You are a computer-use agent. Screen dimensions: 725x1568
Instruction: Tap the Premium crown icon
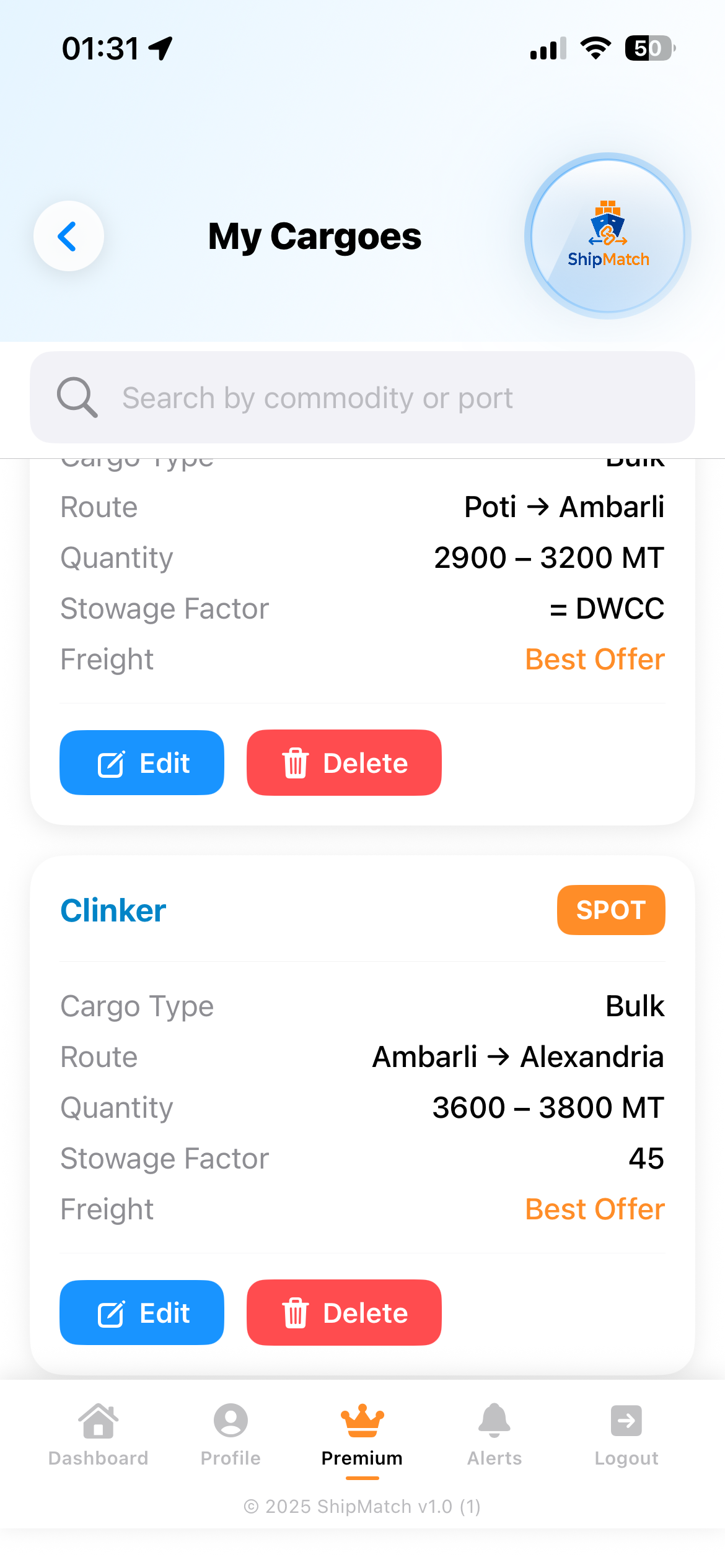tap(362, 1418)
